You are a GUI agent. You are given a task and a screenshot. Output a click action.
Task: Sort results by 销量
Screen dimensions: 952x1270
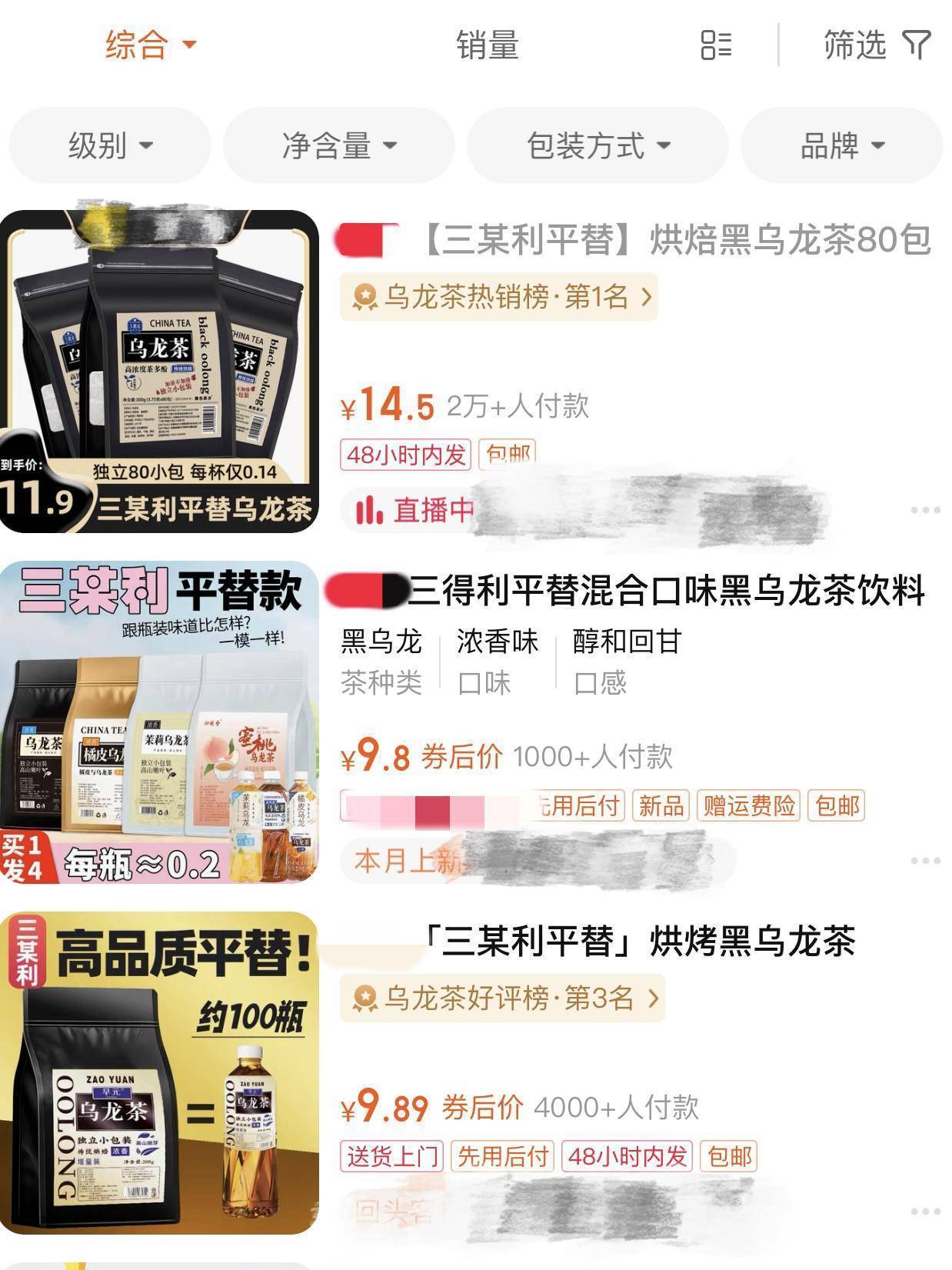[x=487, y=45]
